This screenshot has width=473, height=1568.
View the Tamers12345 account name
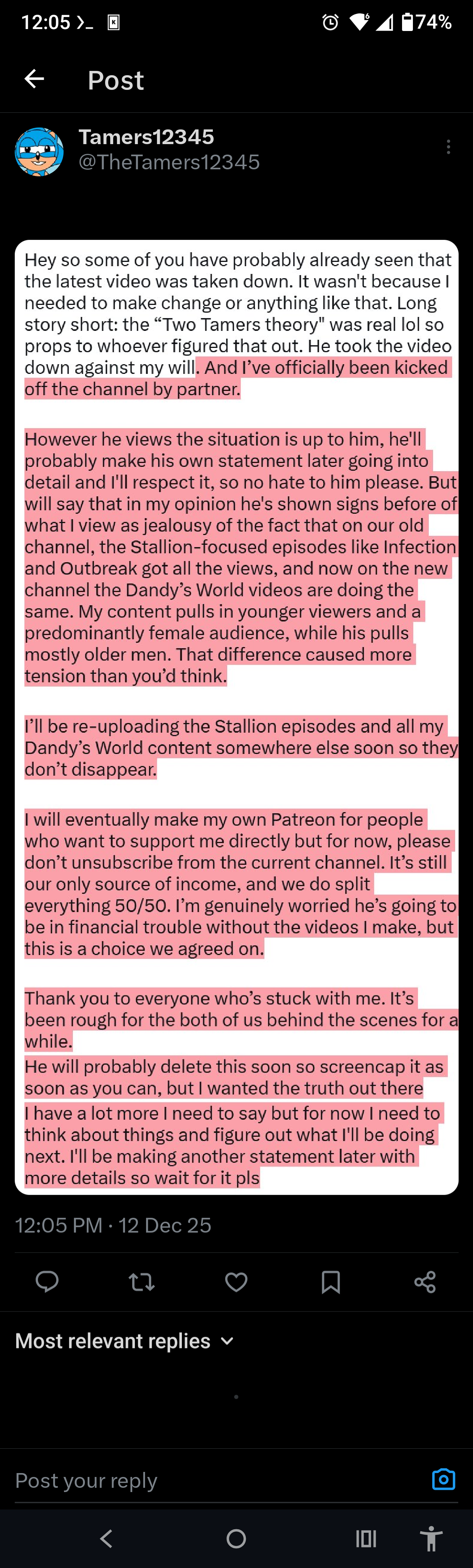pos(146,137)
